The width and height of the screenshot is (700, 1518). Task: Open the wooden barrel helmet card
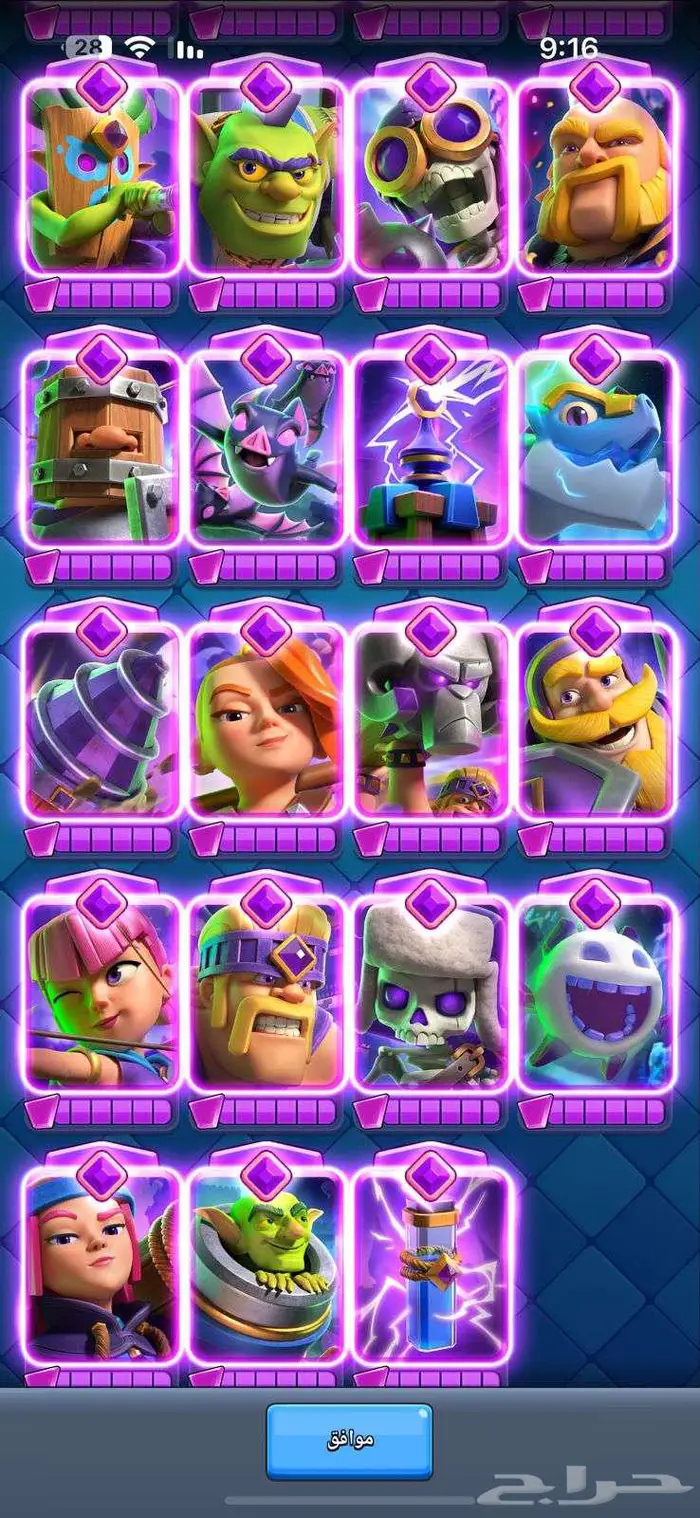point(102,448)
